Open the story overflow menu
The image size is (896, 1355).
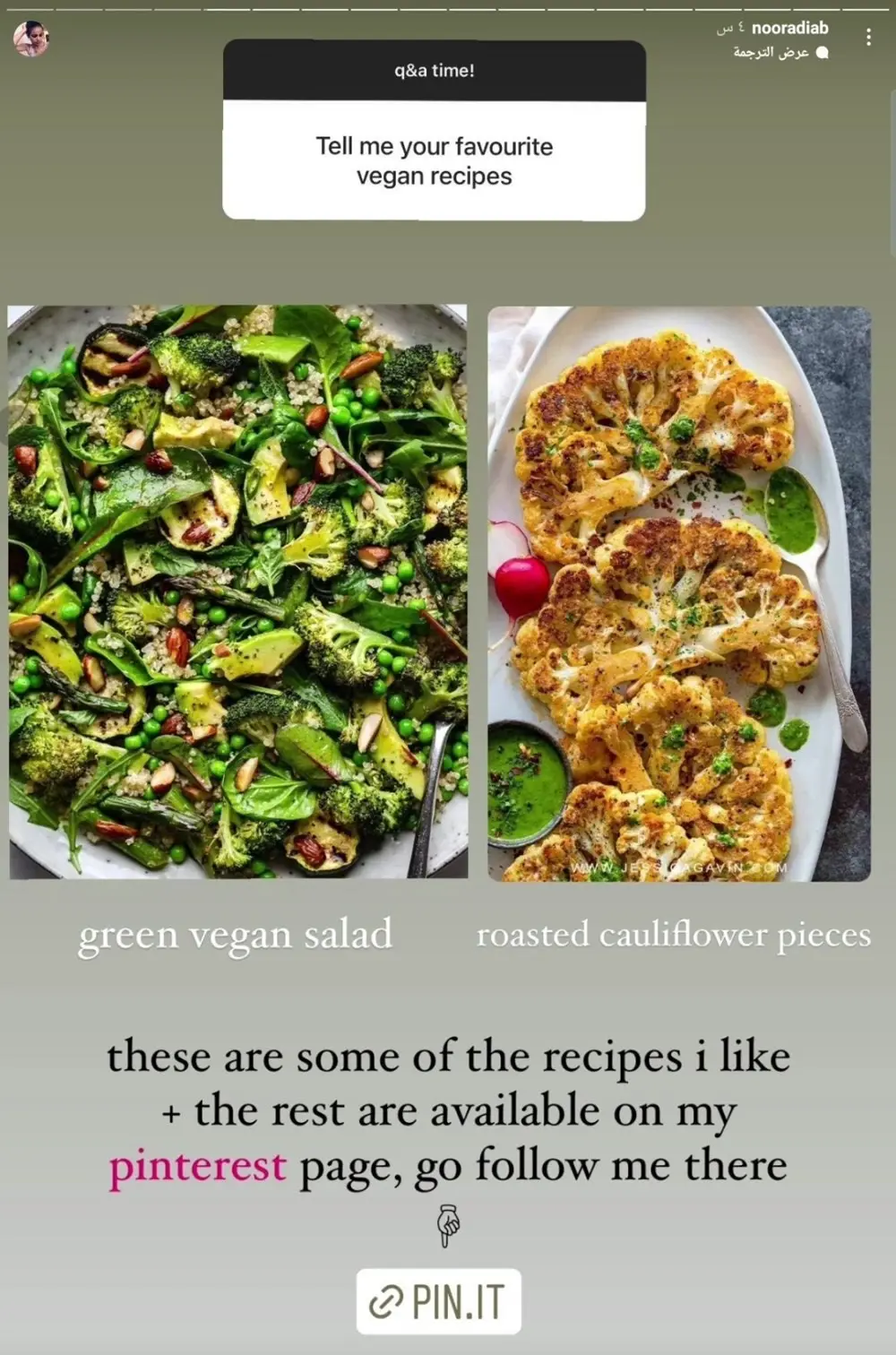[x=868, y=38]
